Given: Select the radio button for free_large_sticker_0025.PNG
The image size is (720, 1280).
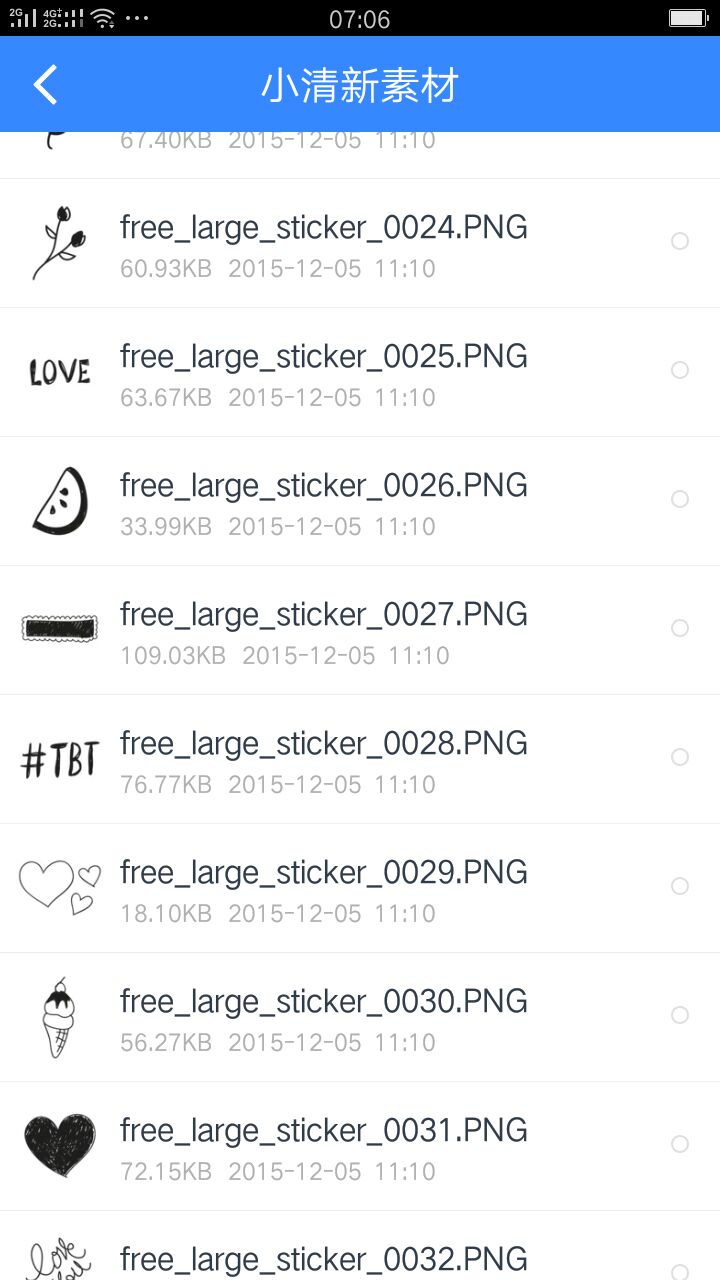Looking at the screenshot, I should pos(680,370).
